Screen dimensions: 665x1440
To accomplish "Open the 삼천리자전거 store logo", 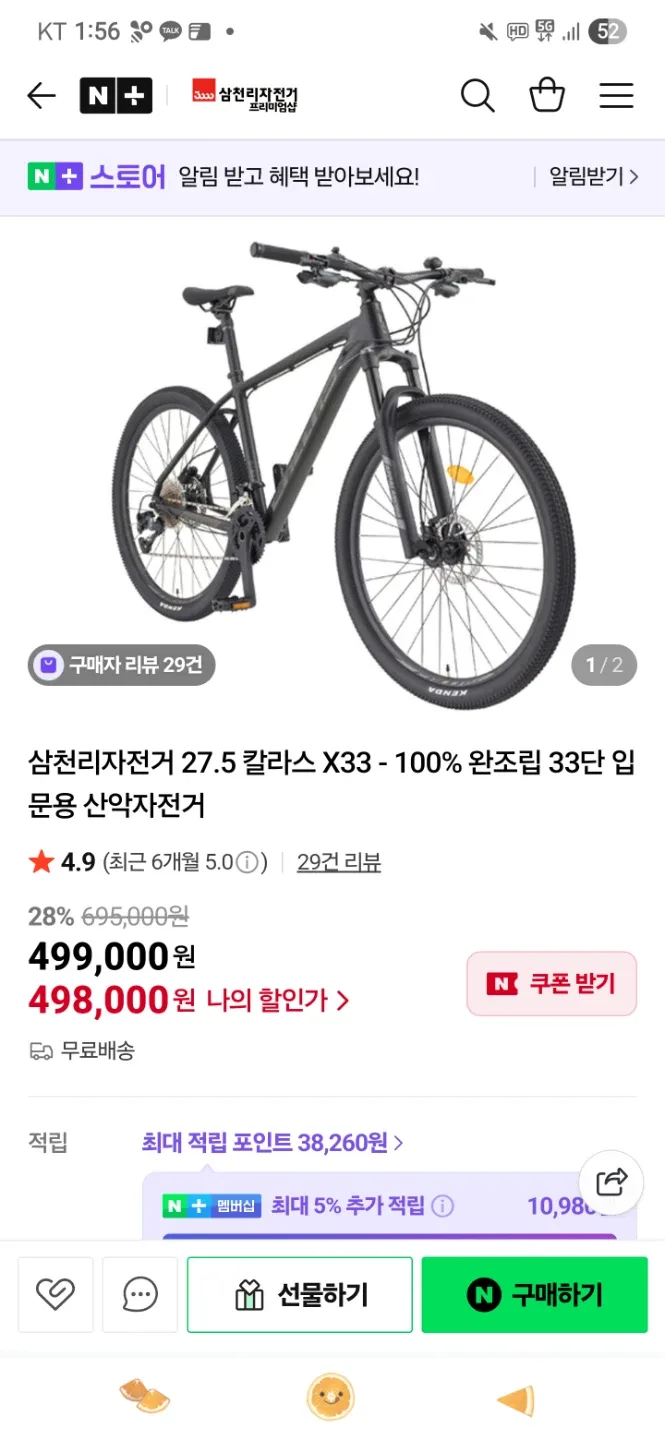I will [245, 96].
